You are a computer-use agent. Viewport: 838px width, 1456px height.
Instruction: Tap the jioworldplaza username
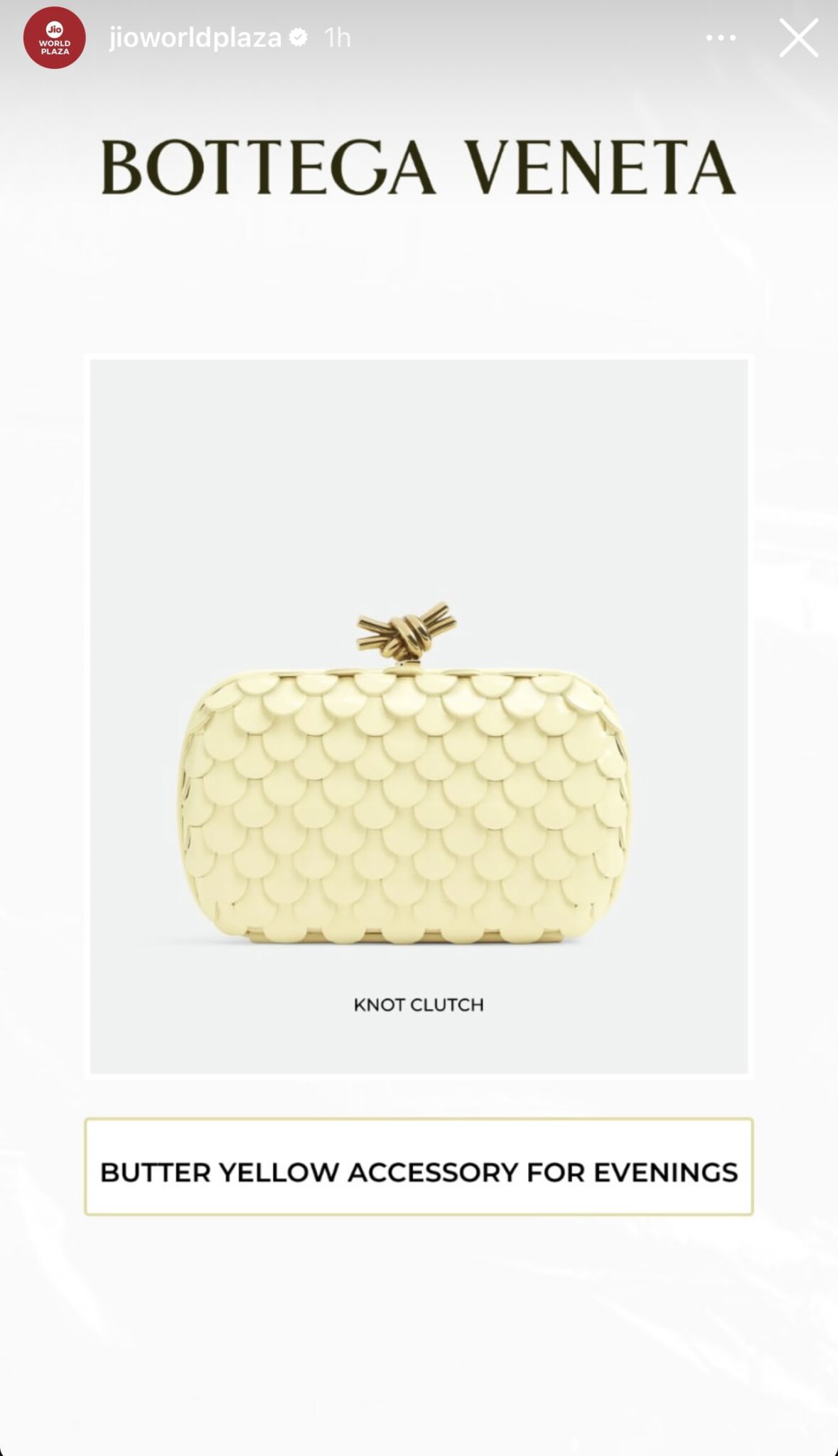coord(195,38)
